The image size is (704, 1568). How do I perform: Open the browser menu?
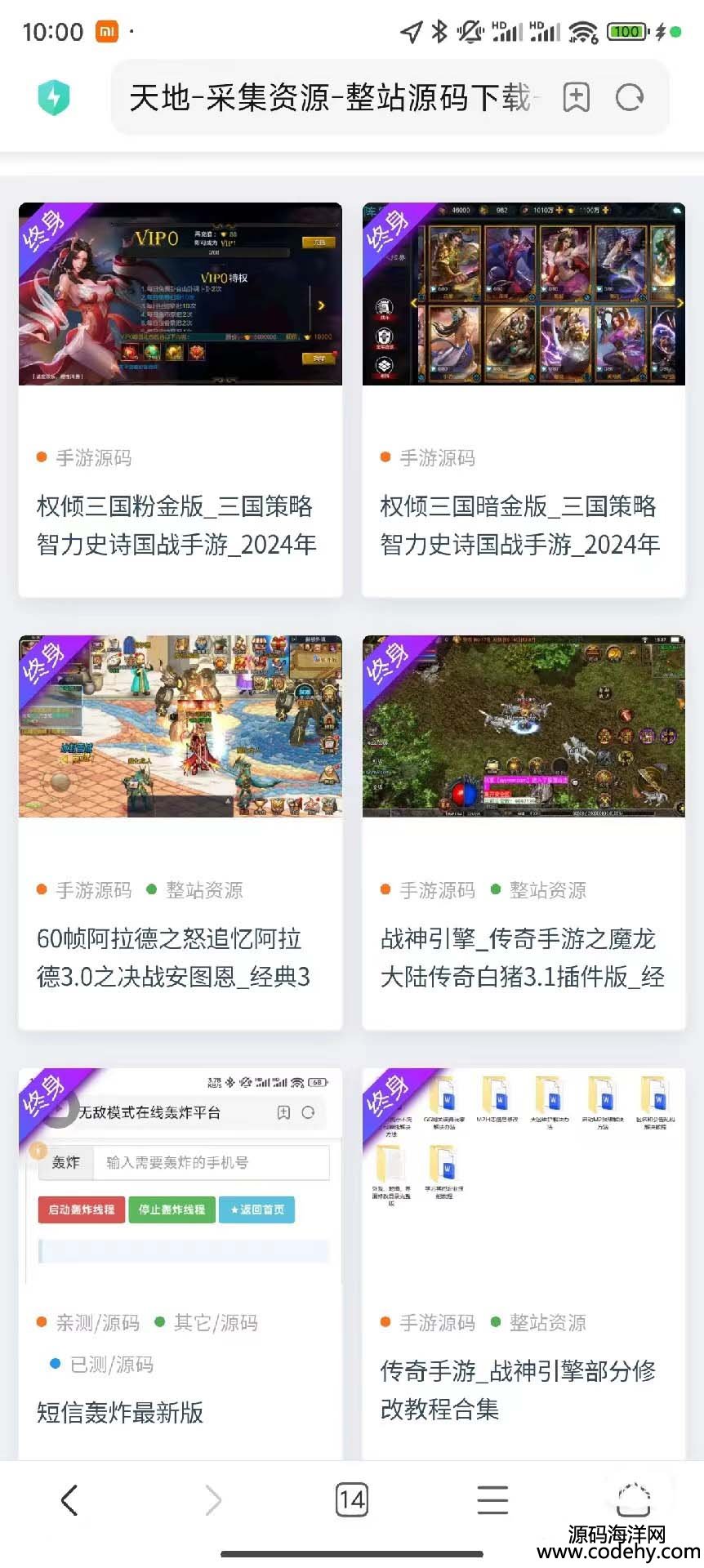[x=492, y=1500]
